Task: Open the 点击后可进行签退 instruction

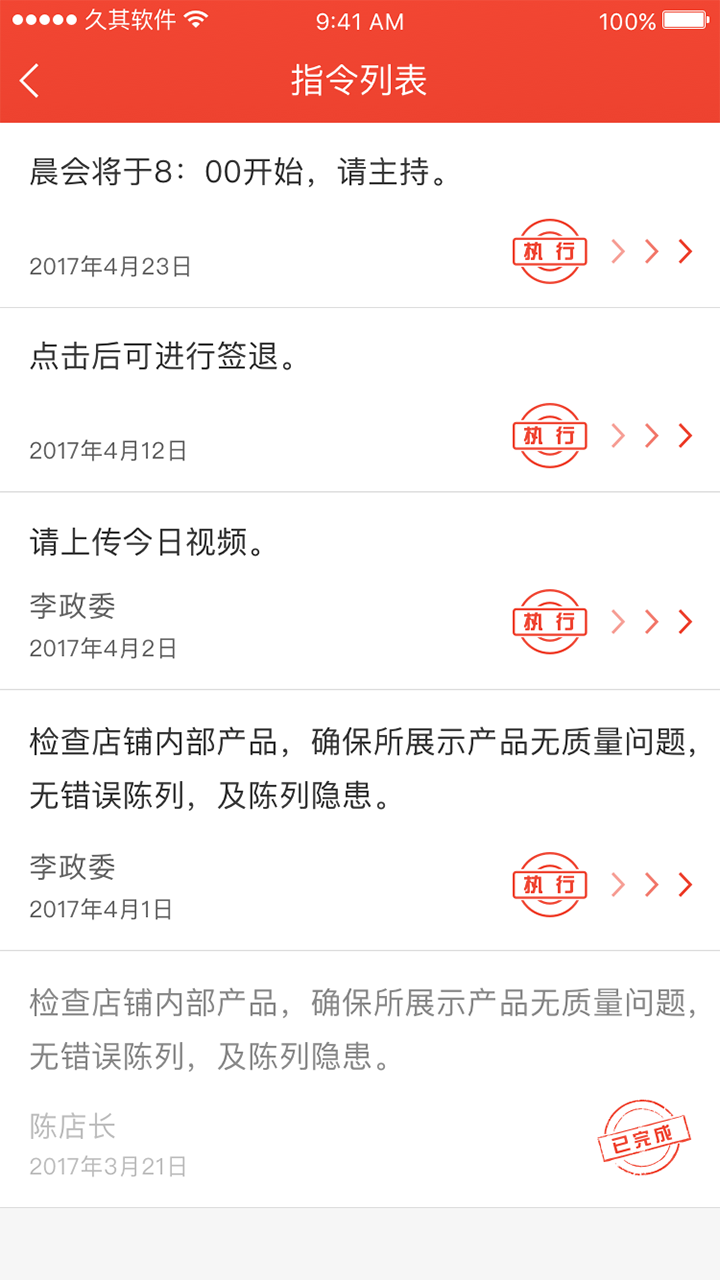Action: coord(360,400)
